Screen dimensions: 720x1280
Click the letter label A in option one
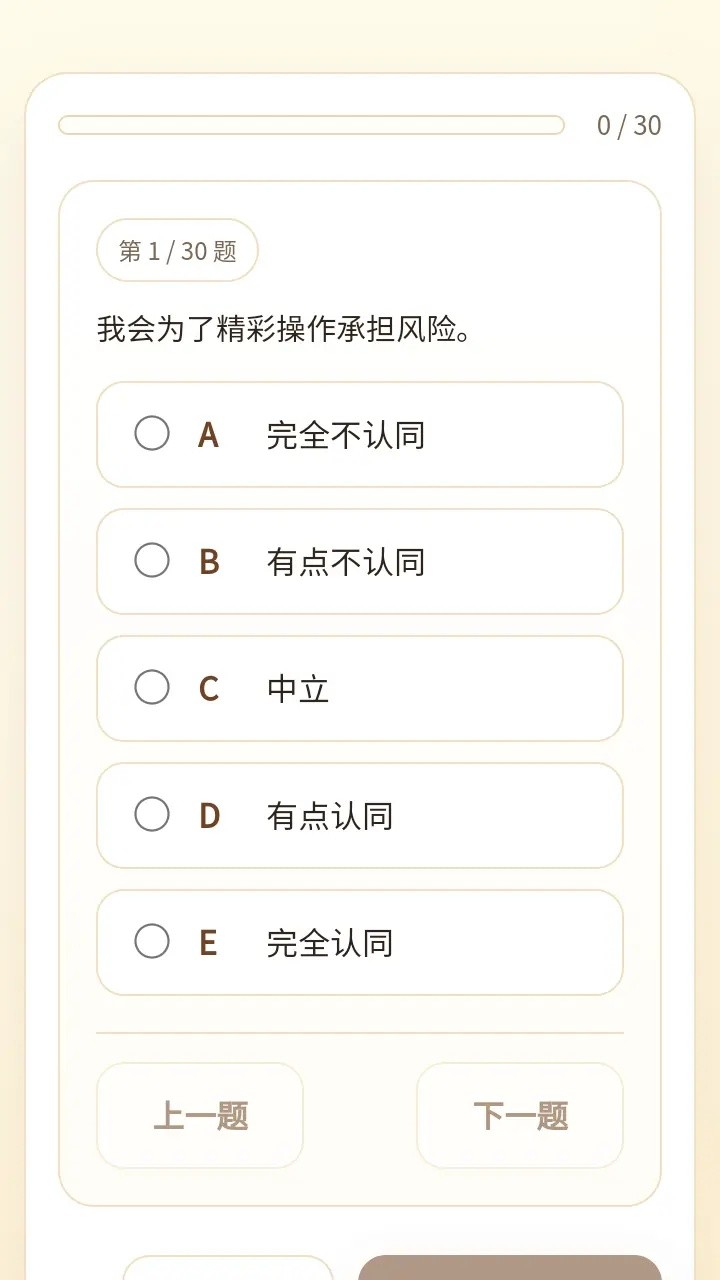pos(209,434)
